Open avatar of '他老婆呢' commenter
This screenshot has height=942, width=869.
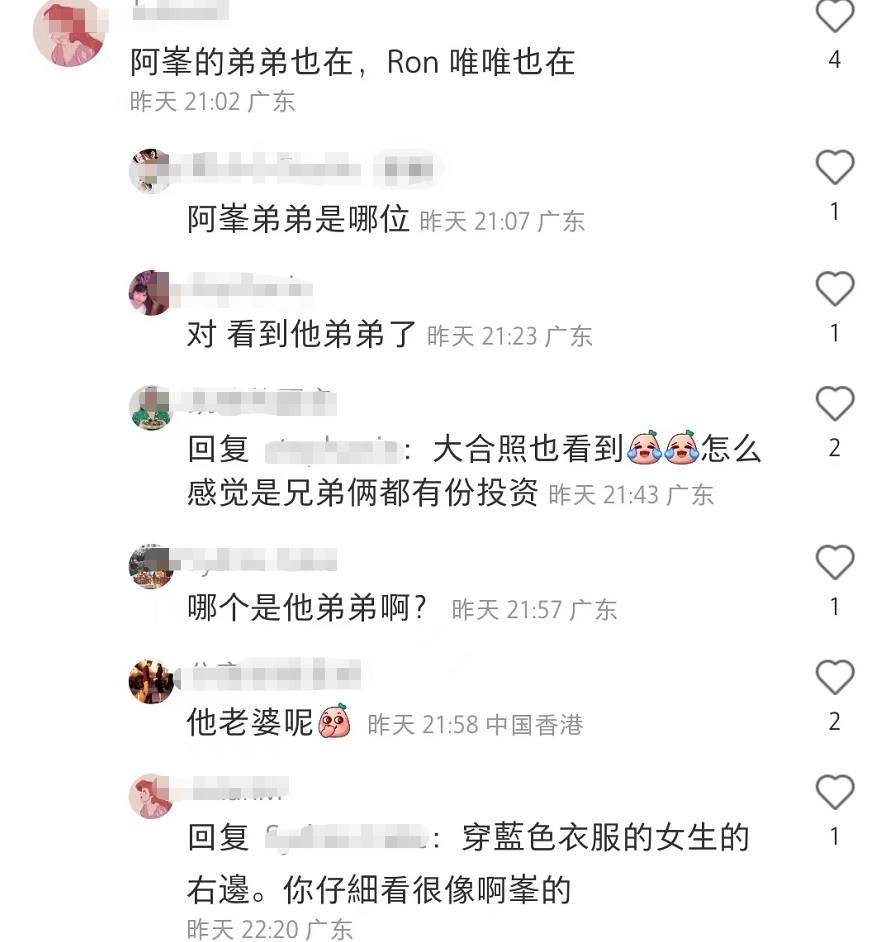point(150,681)
